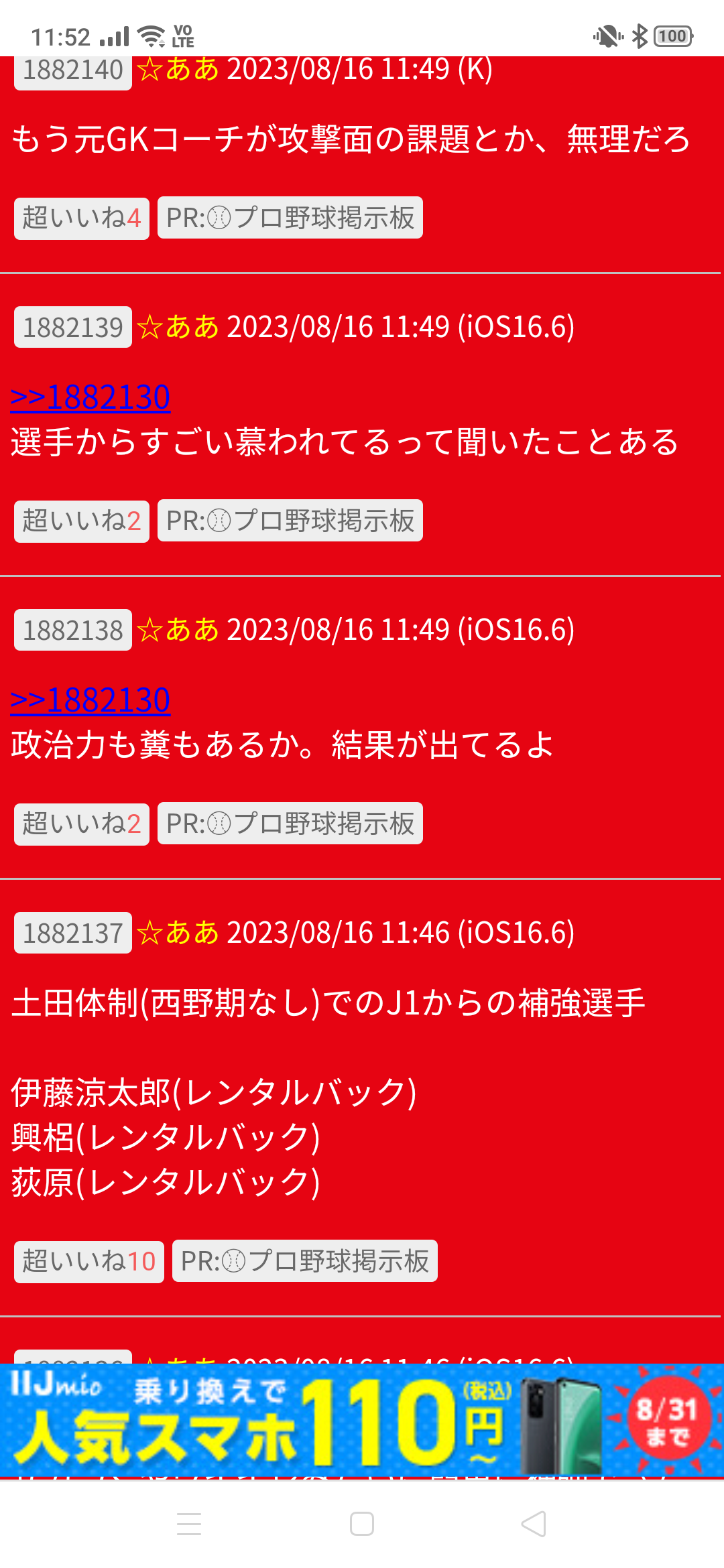This screenshot has height=1568, width=724.
Task: Tap post number 1882139 button
Action: click(73, 328)
